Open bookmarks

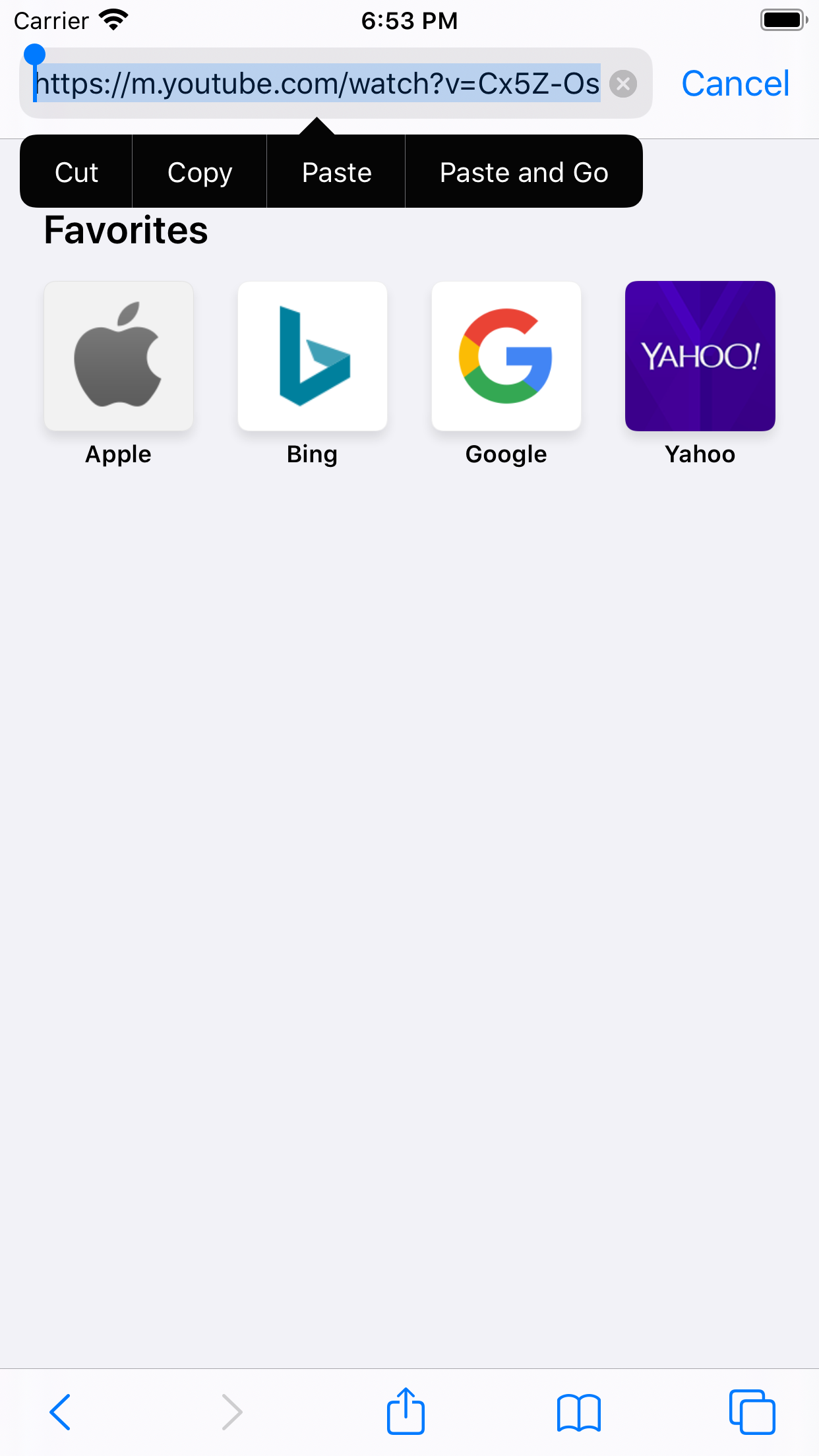tap(578, 1412)
